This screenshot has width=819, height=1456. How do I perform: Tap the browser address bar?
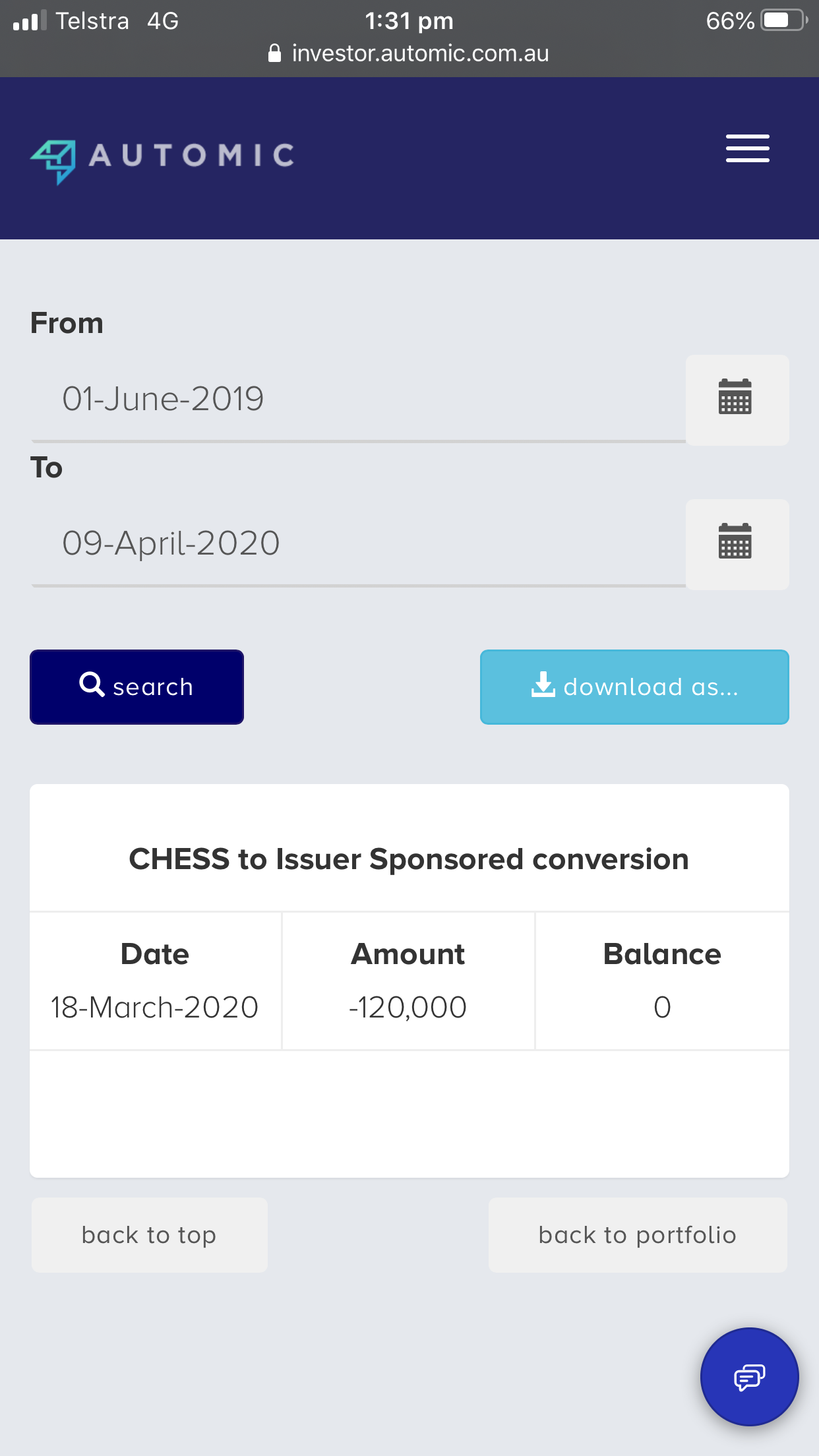tap(409, 53)
